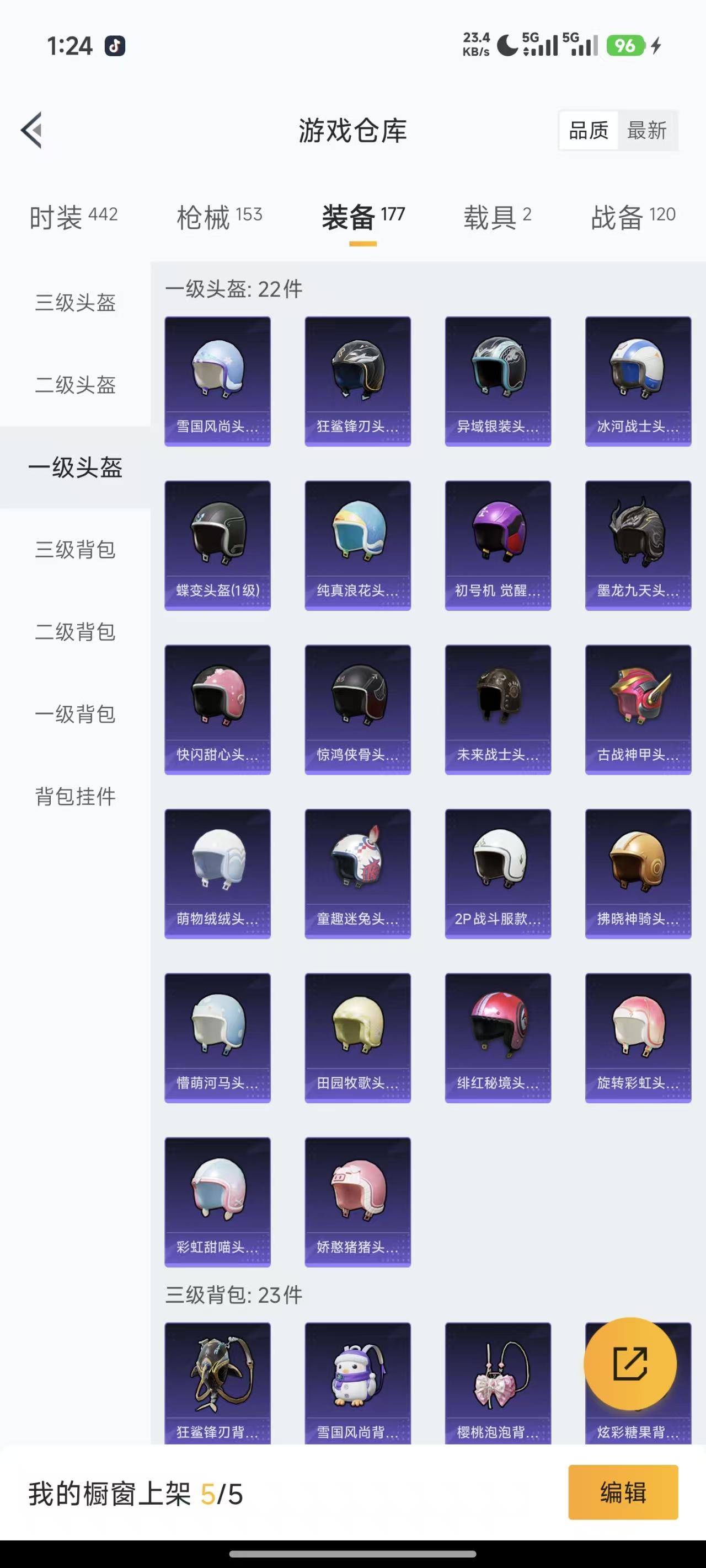Open the 背包挂件 section
Screen dimensions: 706x1568
(x=73, y=796)
